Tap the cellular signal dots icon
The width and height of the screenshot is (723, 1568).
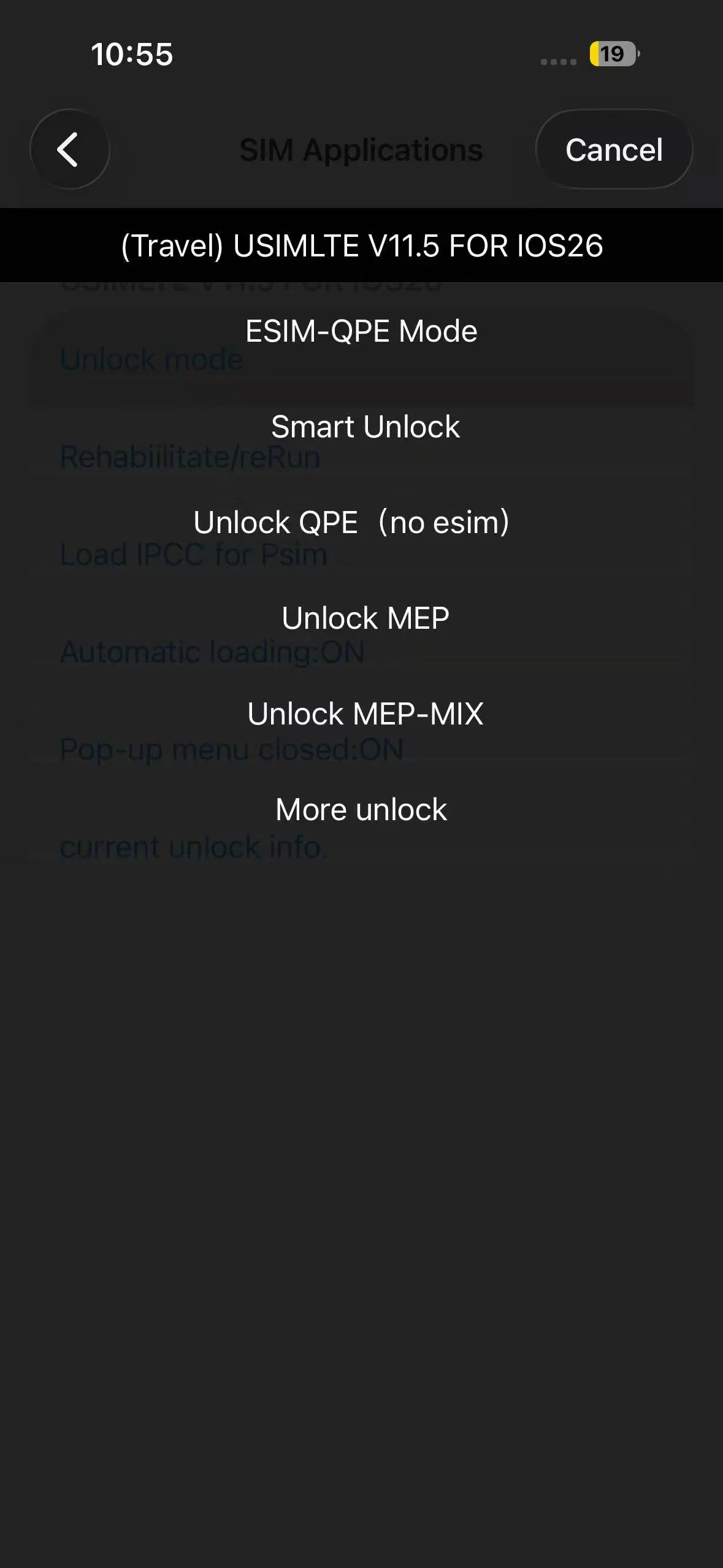(559, 61)
